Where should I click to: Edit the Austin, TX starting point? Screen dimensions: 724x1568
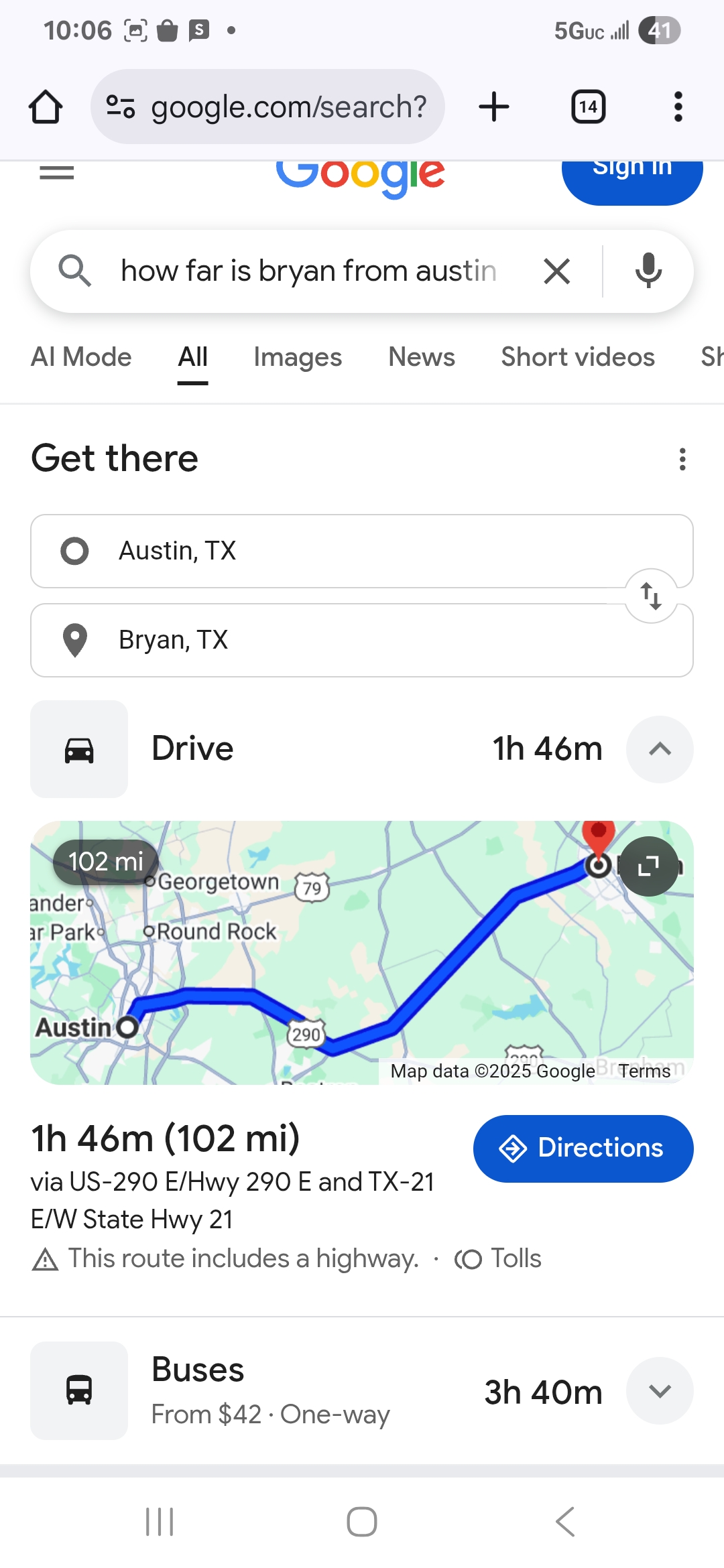pos(362,551)
